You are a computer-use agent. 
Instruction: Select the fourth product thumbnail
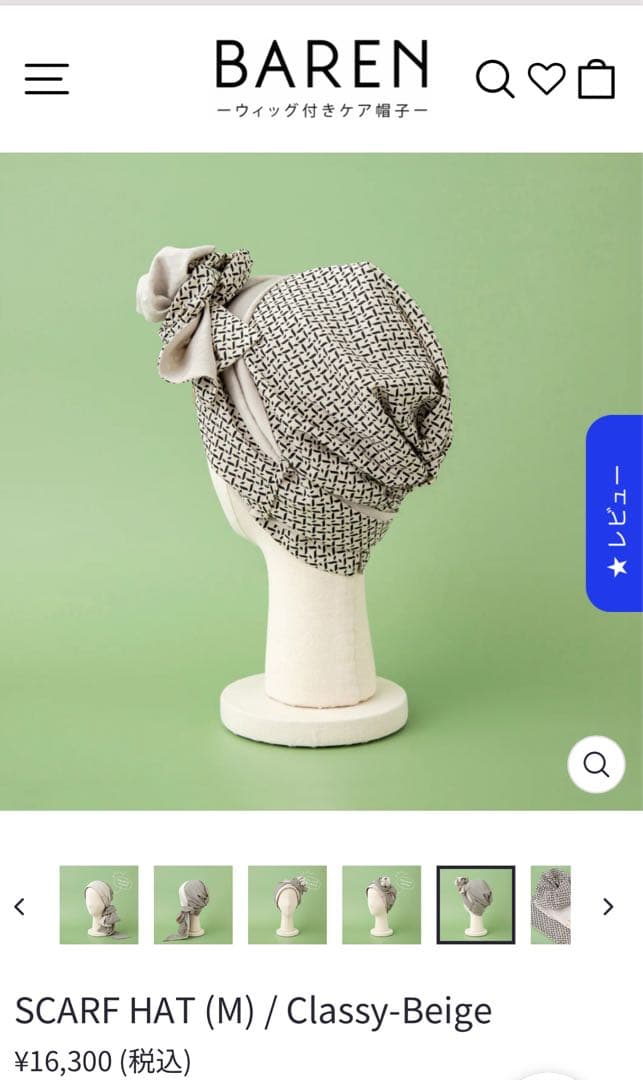381,905
